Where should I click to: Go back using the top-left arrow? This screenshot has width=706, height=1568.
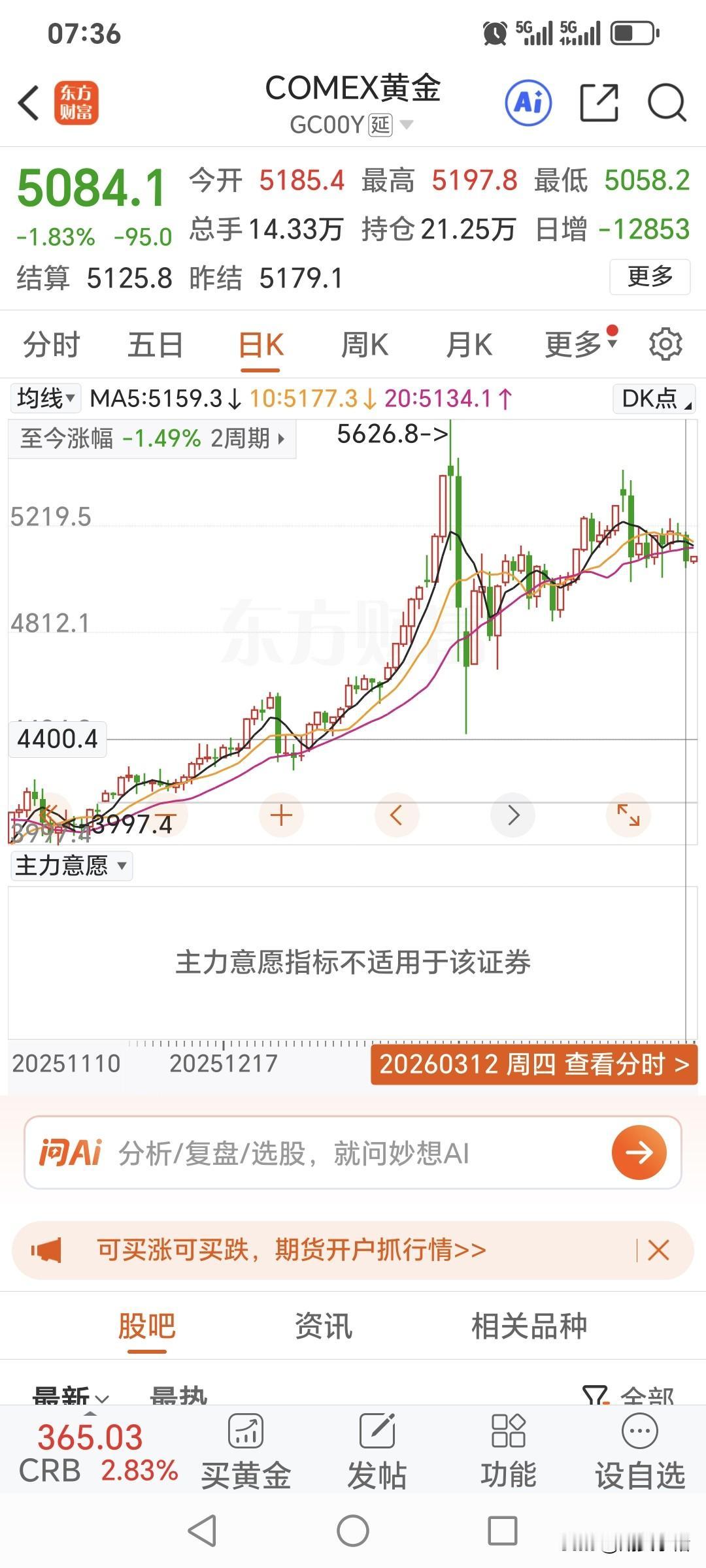click(27, 103)
